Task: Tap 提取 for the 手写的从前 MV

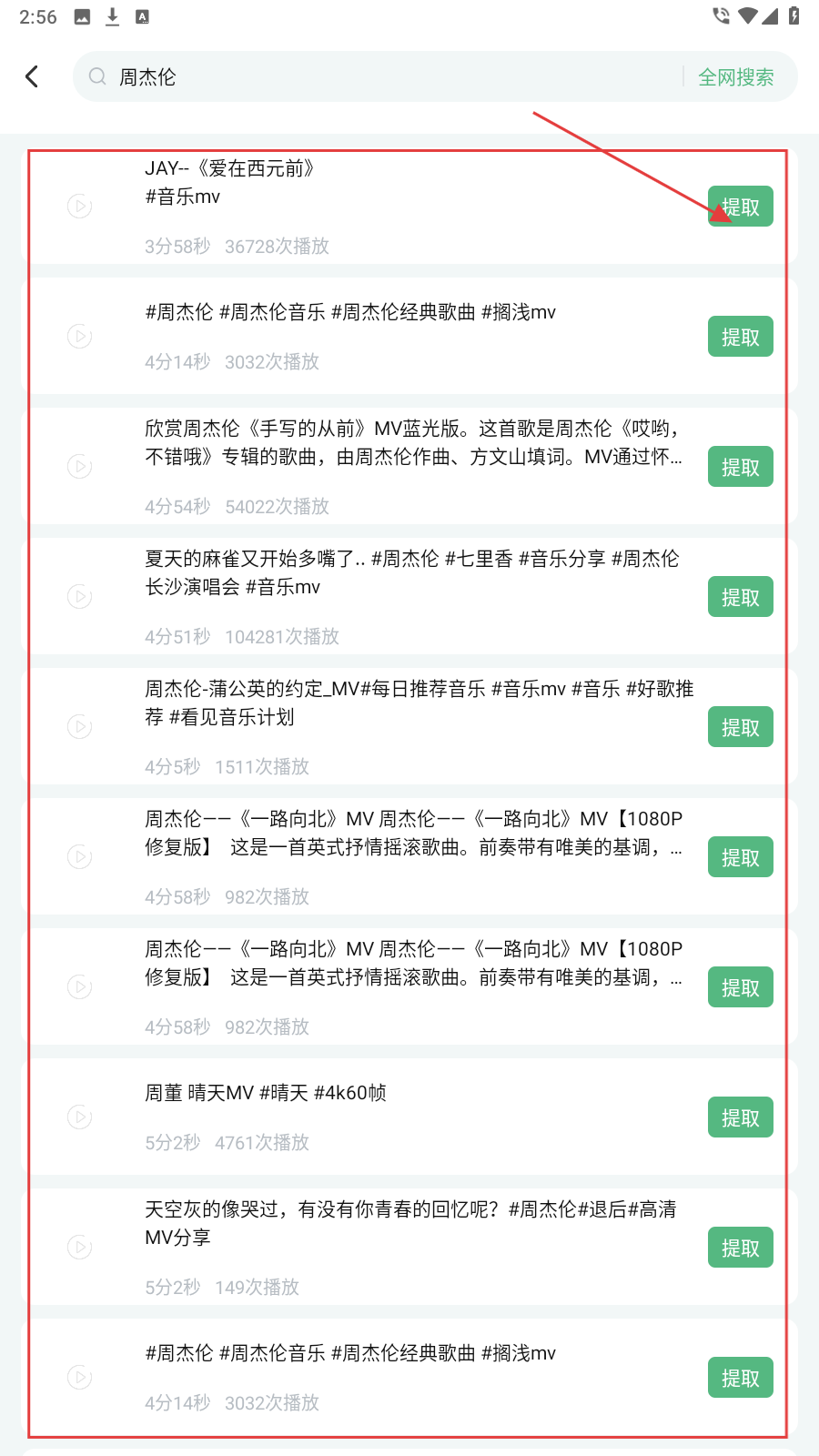Action: coord(740,467)
